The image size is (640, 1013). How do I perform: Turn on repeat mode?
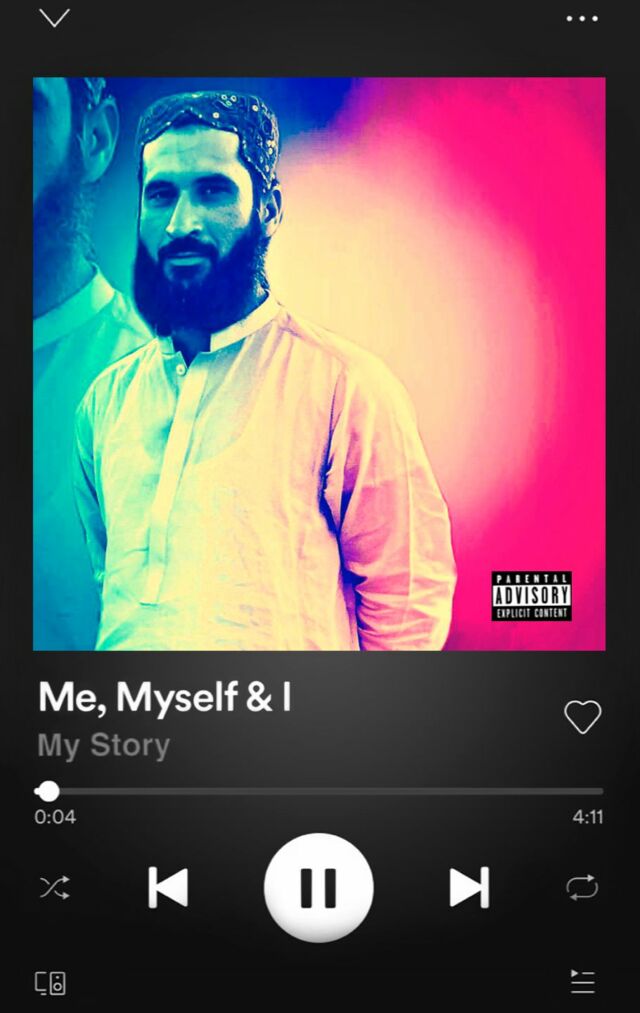tap(582, 887)
